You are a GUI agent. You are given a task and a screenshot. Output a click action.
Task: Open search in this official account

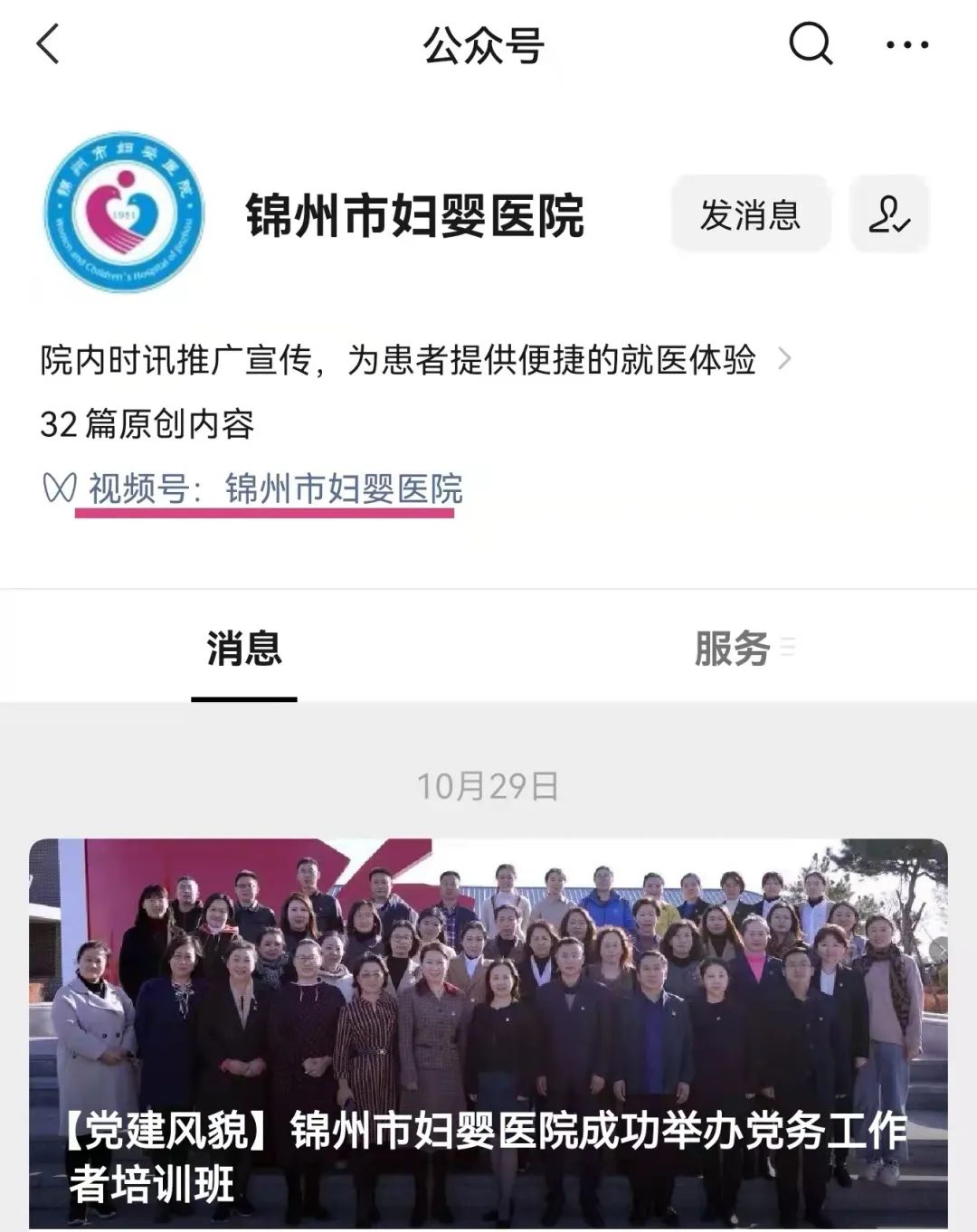(810, 43)
